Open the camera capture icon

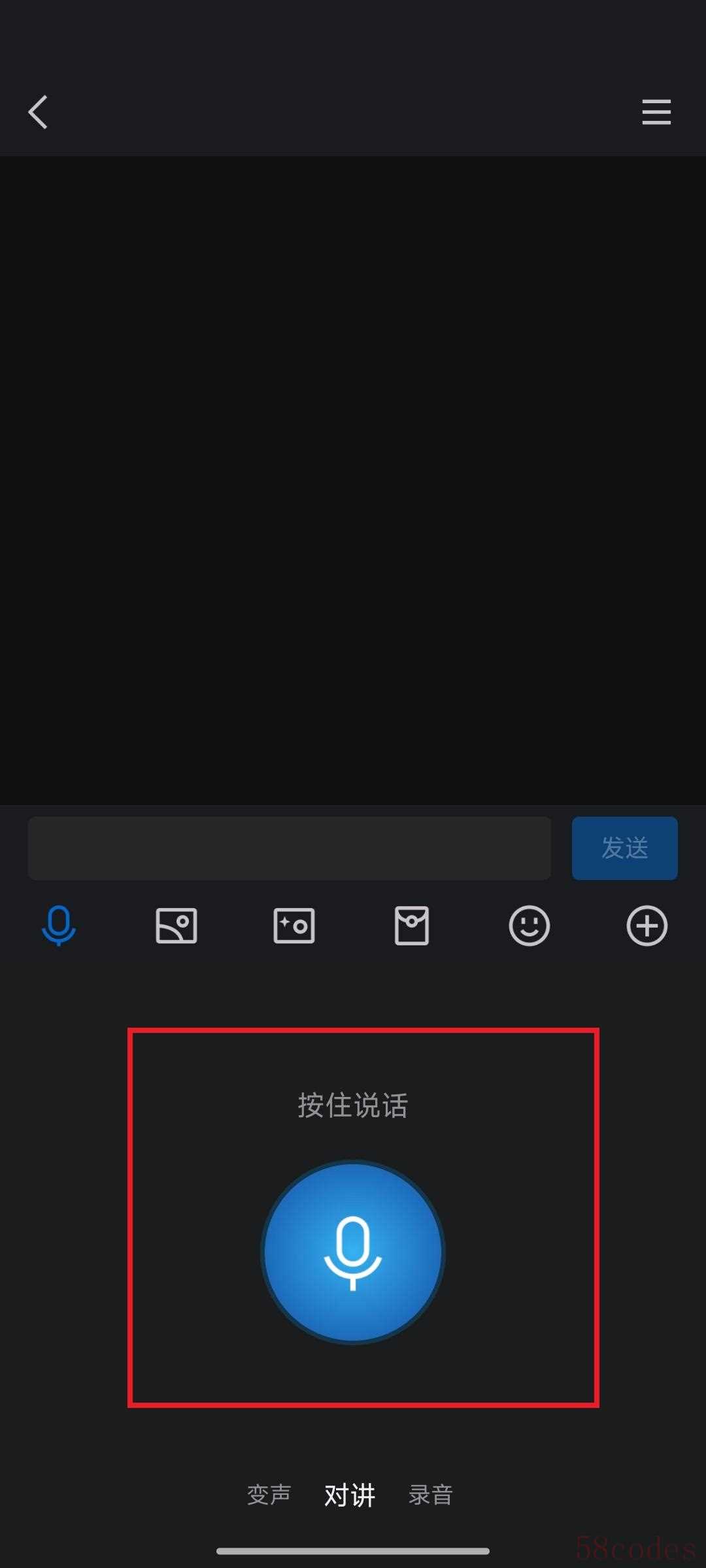294,925
